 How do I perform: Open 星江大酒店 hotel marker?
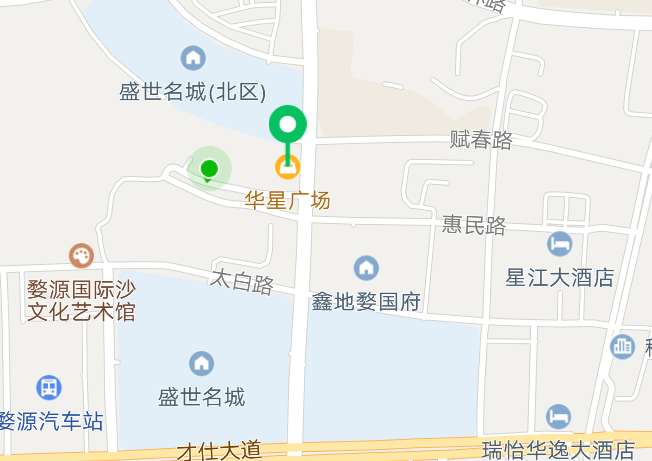[559, 243]
